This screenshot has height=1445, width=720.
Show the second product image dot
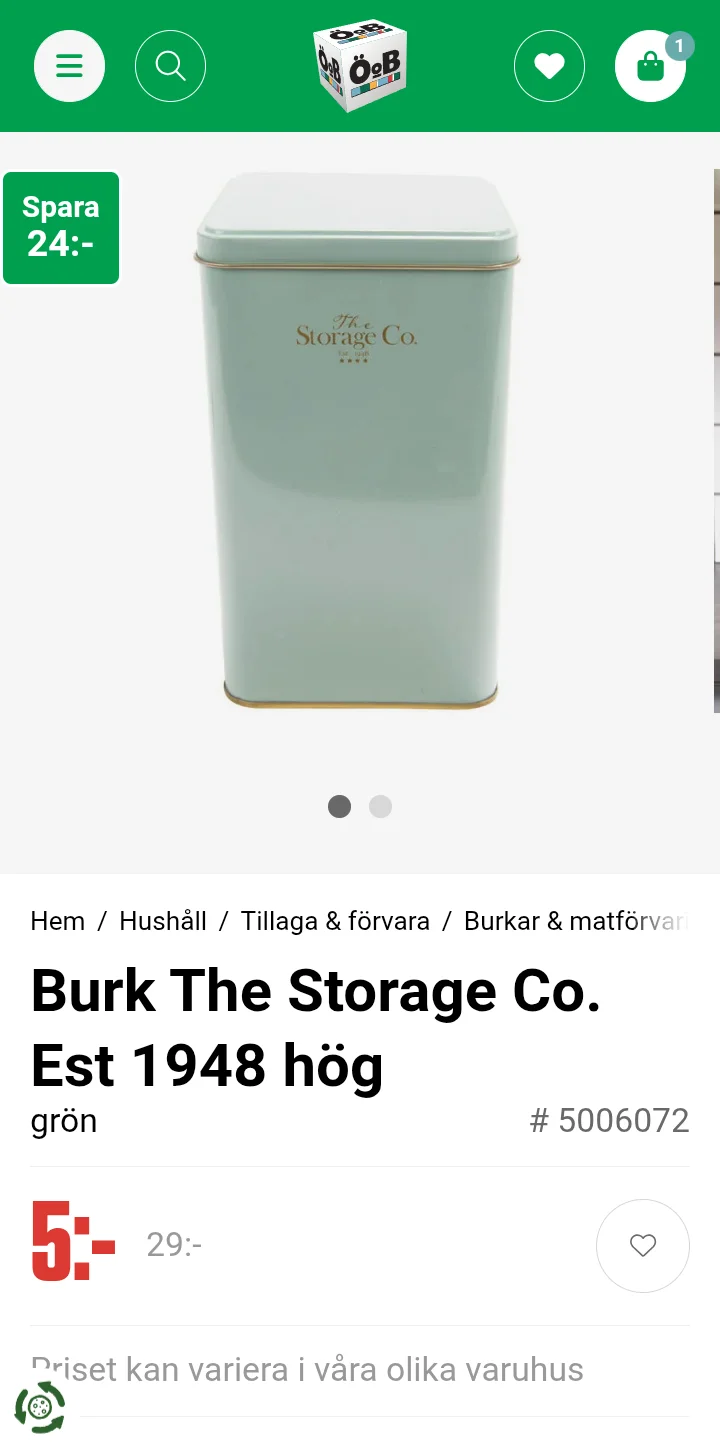(380, 806)
